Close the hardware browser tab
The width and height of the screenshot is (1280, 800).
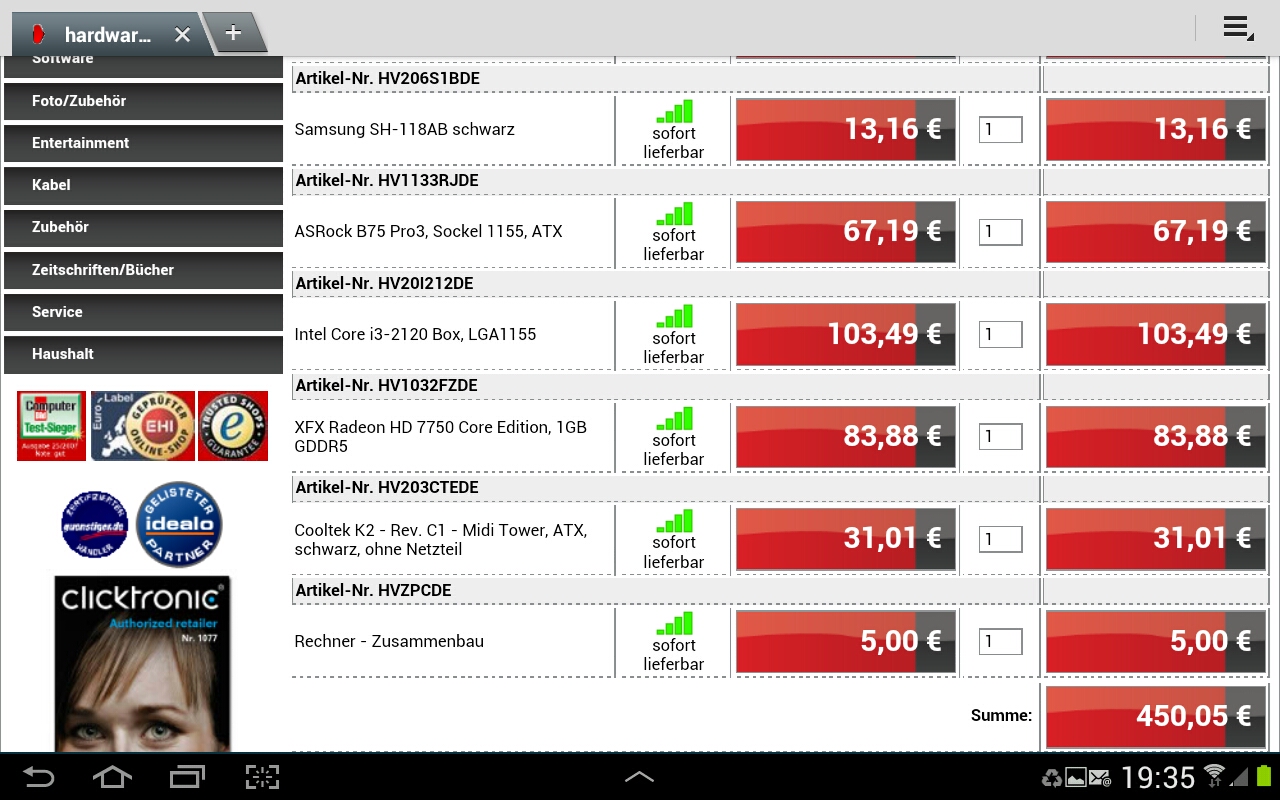click(182, 35)
